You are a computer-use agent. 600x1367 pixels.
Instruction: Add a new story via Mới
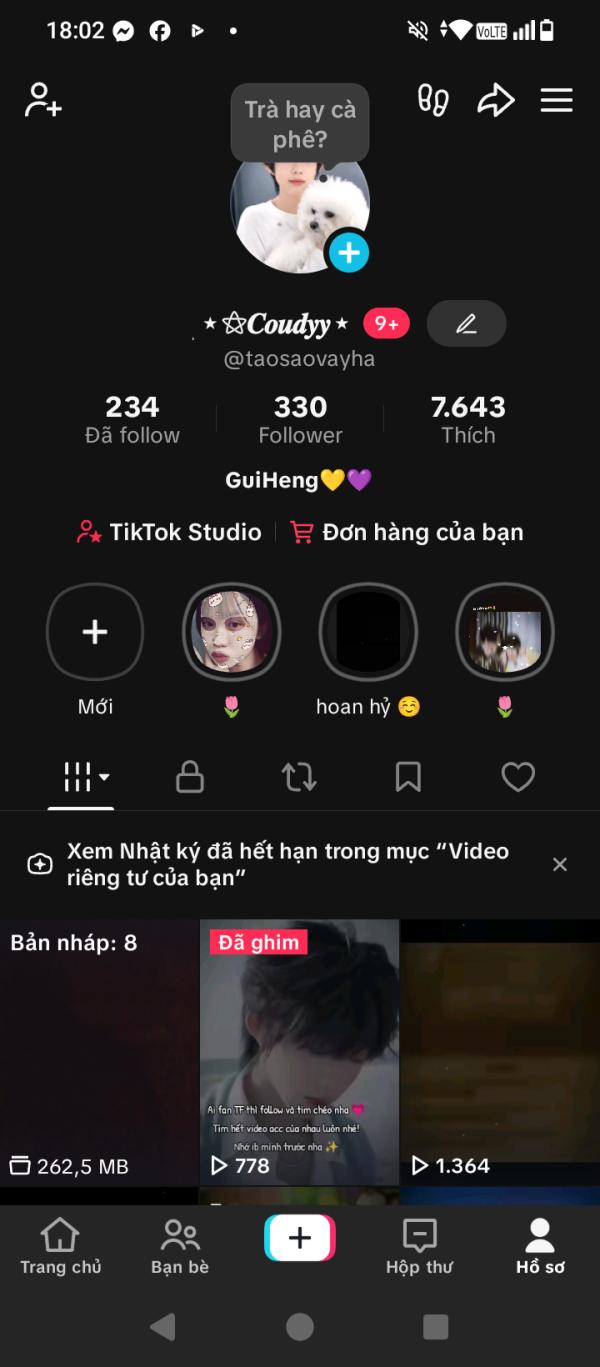[x=95, y=633]
